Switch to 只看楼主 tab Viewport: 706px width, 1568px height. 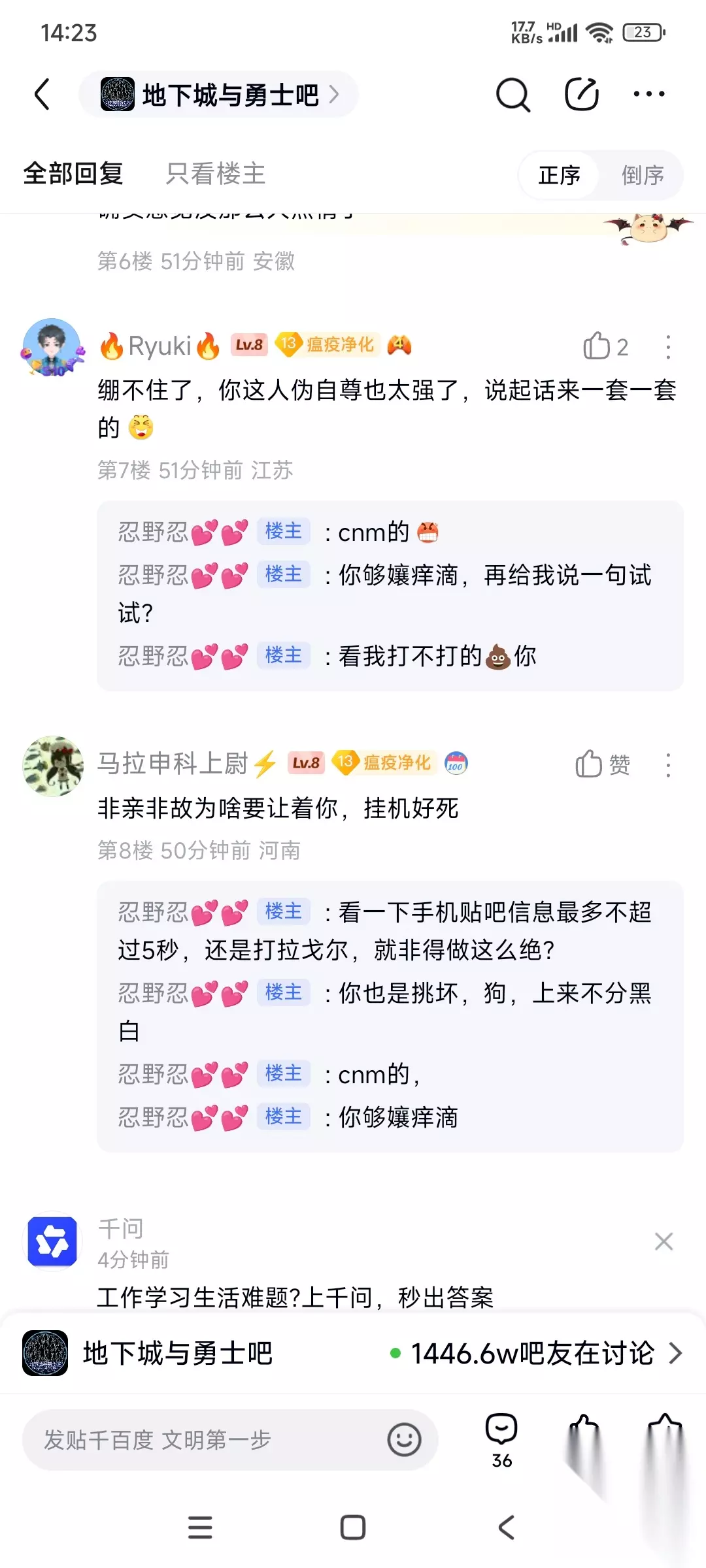click(x=215, y=174)
